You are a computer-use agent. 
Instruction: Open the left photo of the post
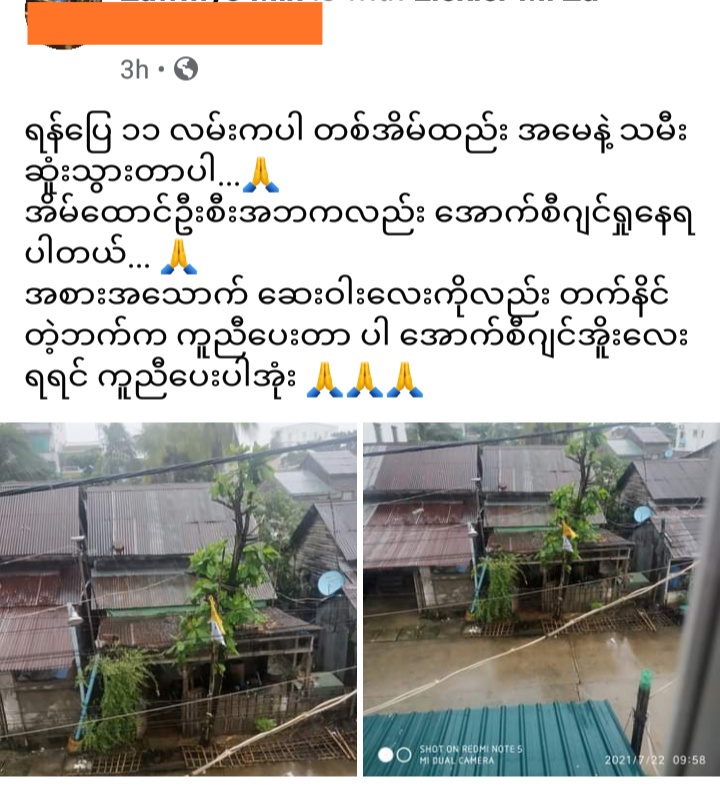(x=178, y=598)
